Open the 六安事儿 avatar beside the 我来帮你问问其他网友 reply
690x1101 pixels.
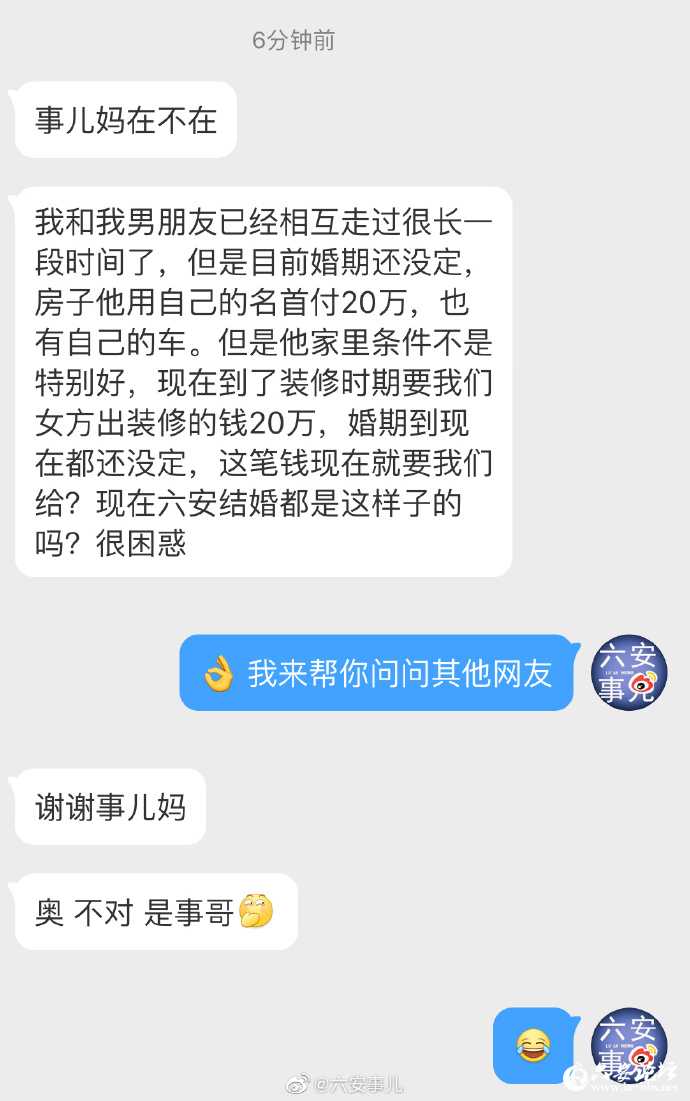pyautogui.click(x=628, y=672)
